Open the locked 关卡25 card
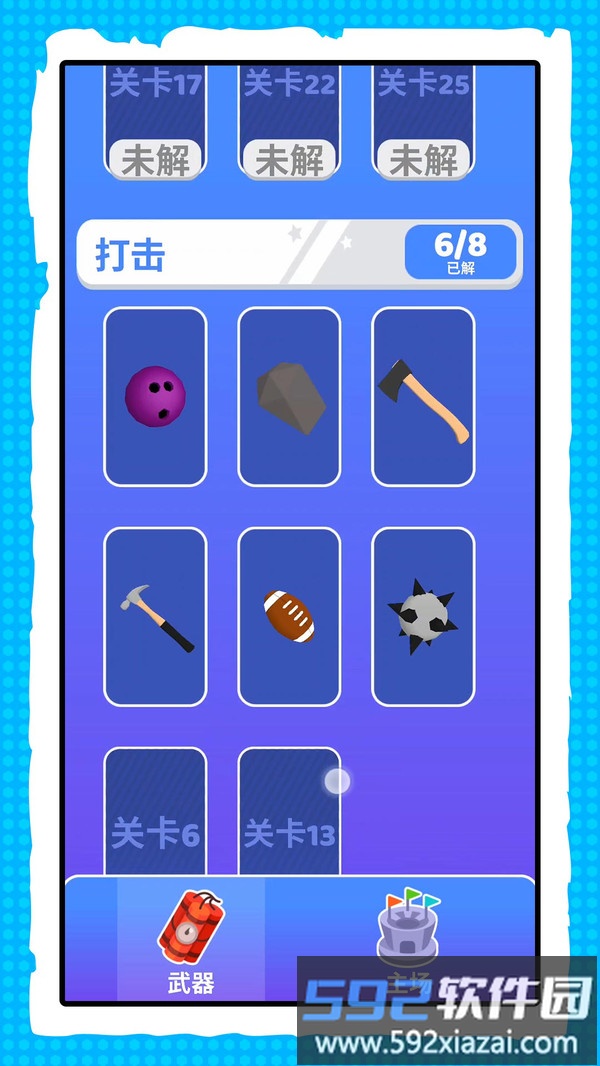The height and width of the screenshot is (1066, 600). point(423,122)
